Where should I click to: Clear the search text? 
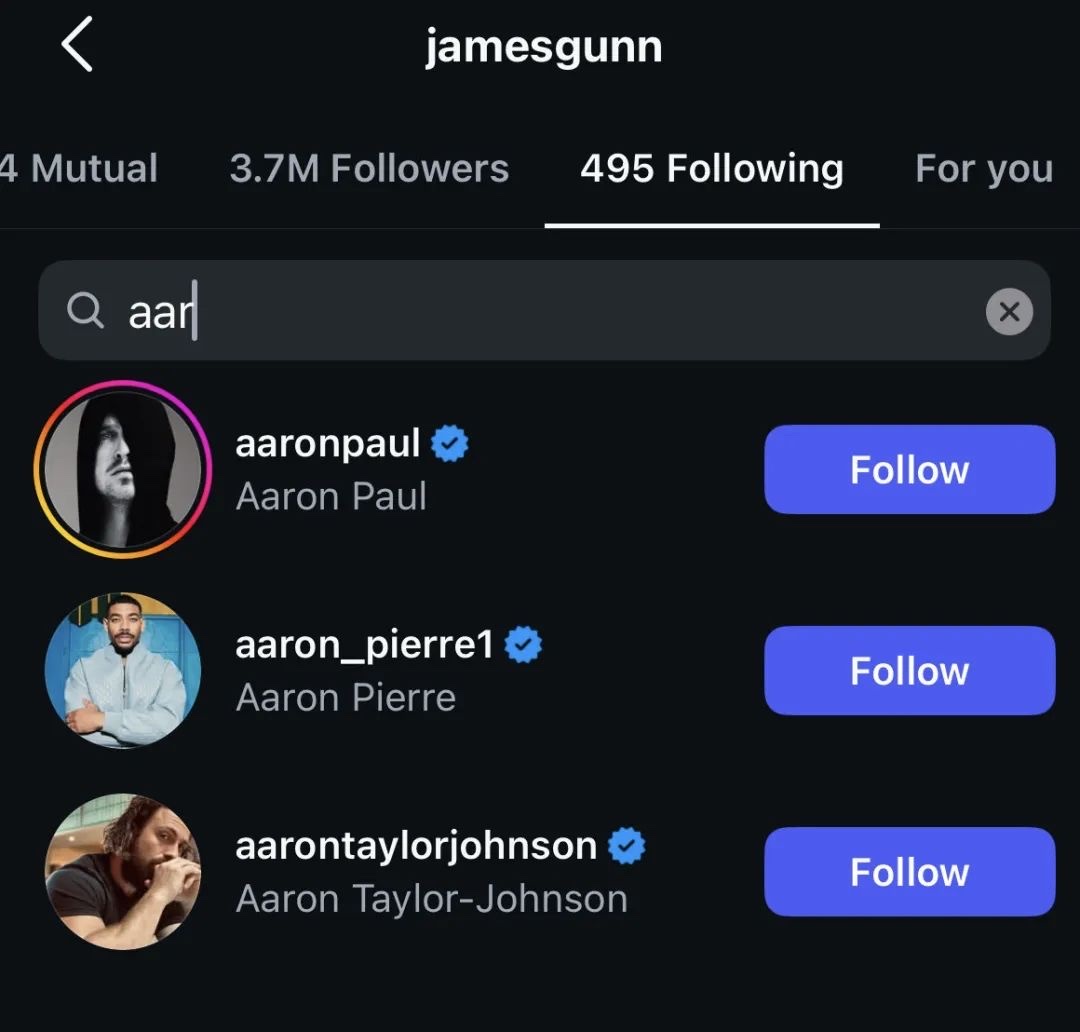point(1009,312)
